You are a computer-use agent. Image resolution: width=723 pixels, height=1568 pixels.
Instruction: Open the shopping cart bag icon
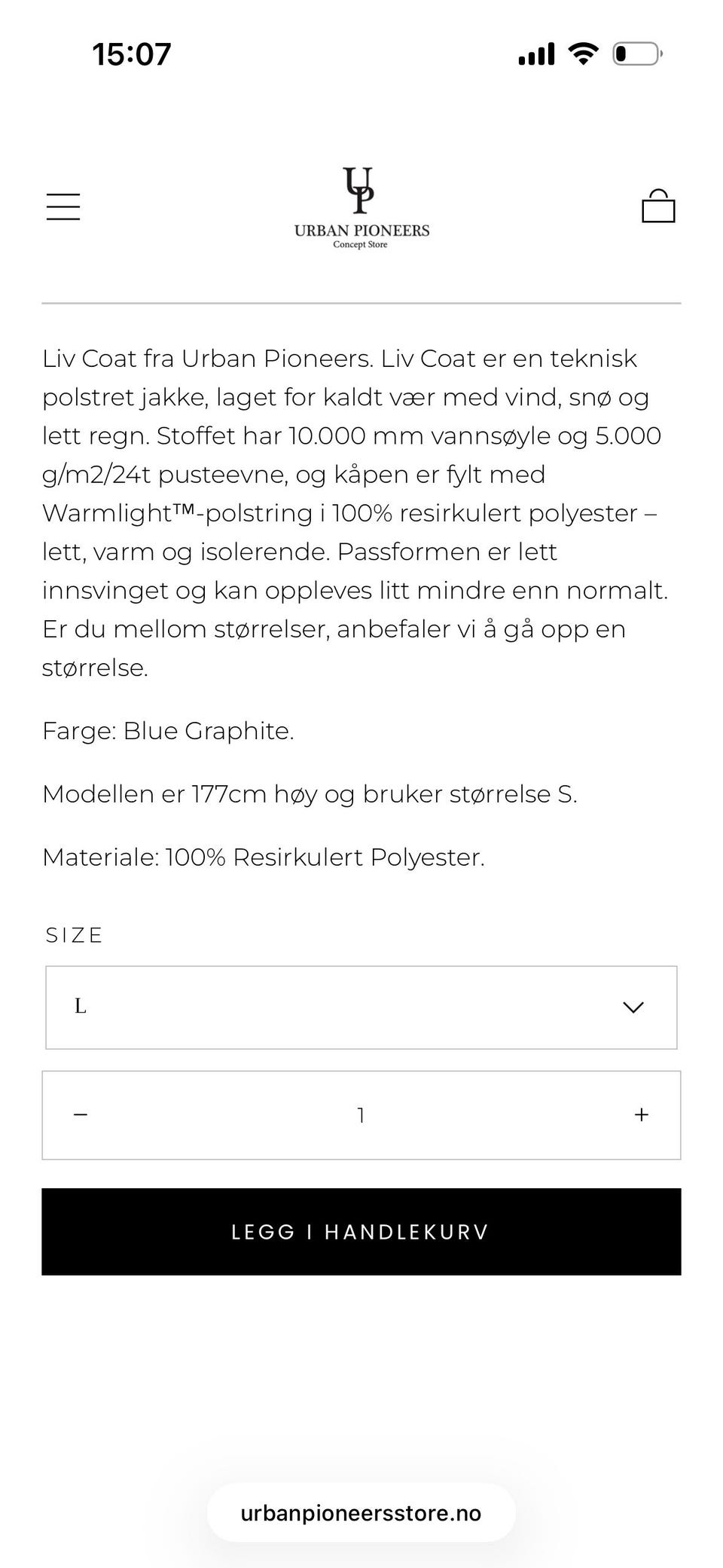pyautogui.click(x=658, y=206)
